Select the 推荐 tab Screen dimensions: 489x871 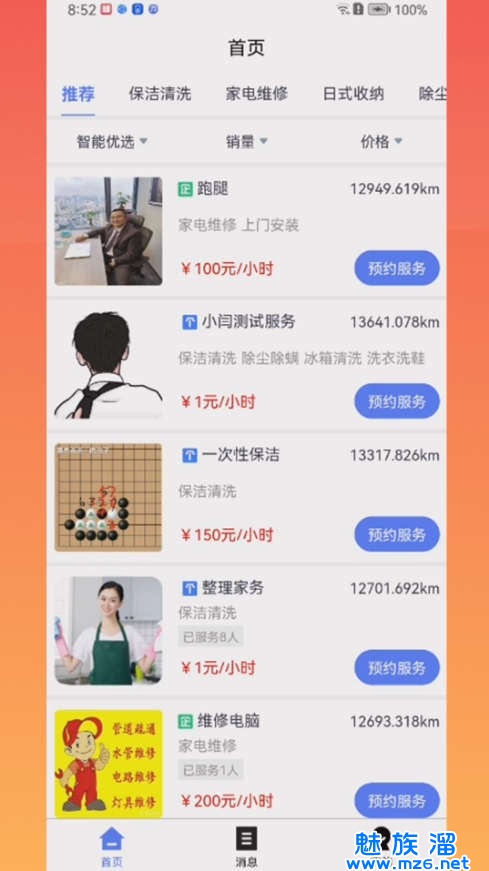(x=78, y=94)
